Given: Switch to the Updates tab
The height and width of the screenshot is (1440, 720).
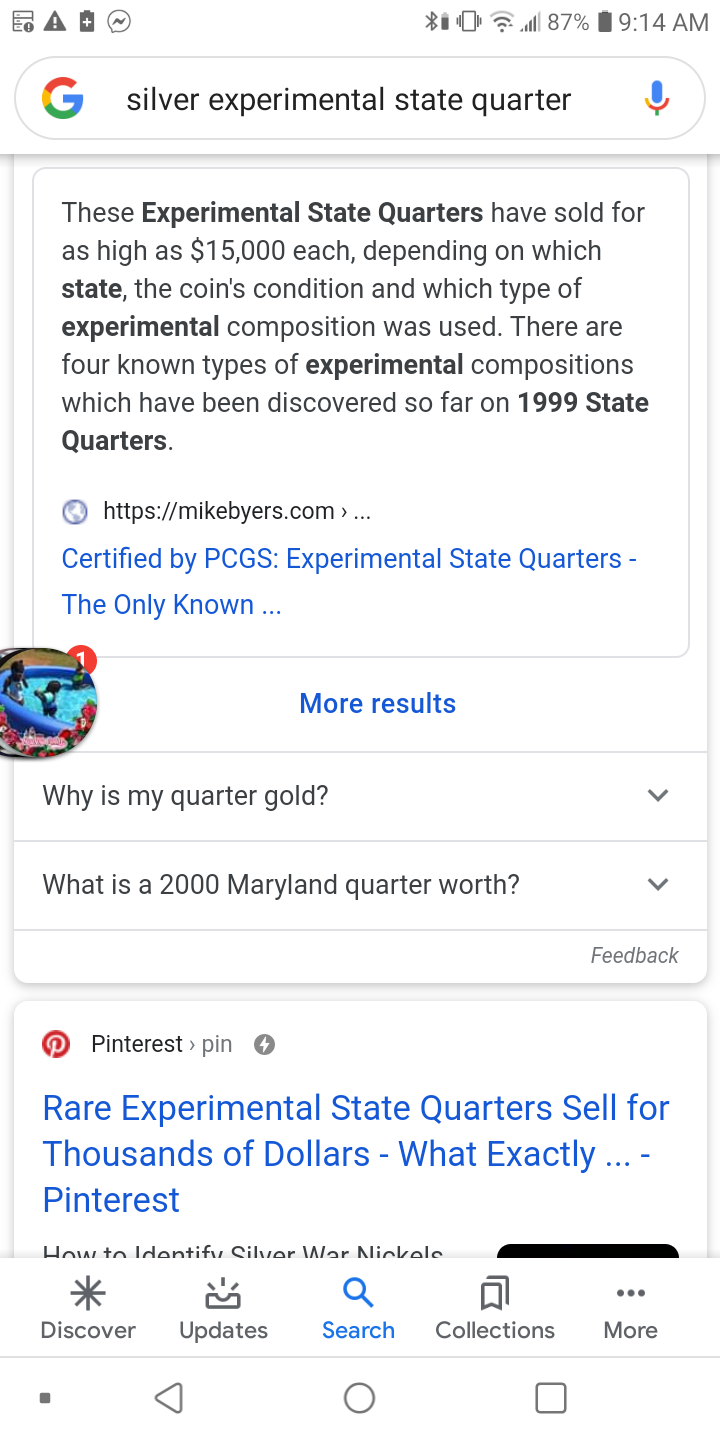Looking at the screenshot, I should (x=223, y=1310).
